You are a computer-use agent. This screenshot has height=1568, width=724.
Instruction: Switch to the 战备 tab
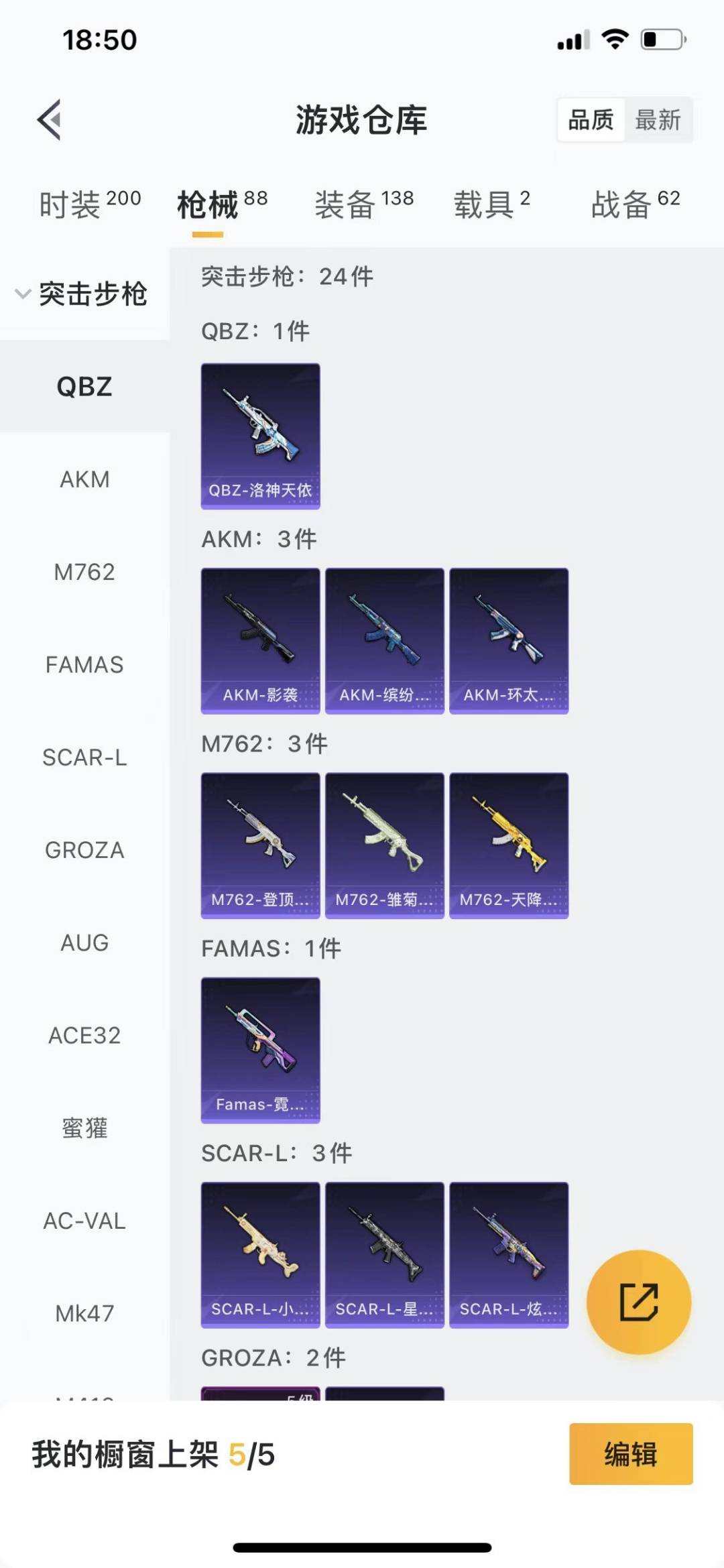[635, 204]
